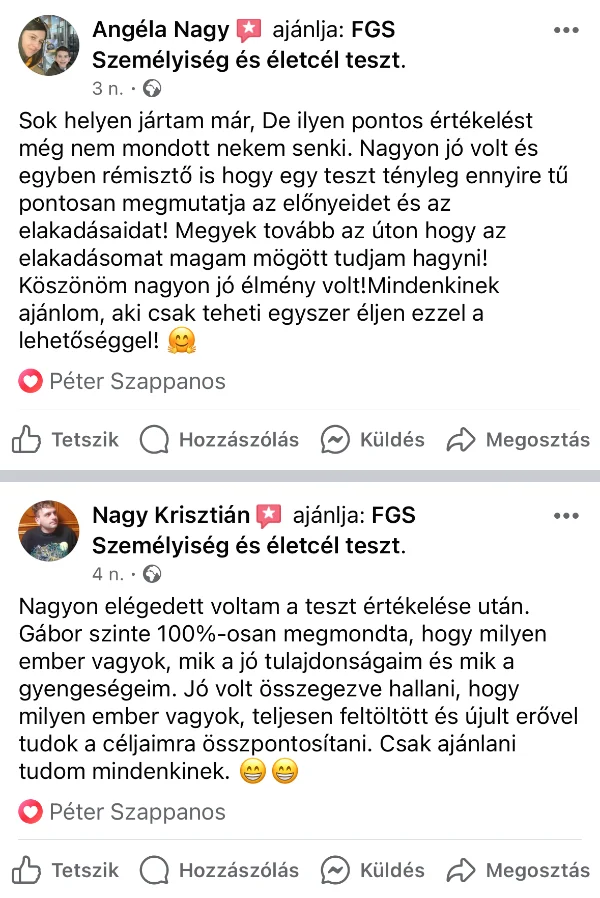Viewport: 600px width, 898px height.
Task: Open Angéla Nagy's profile picture
Action: click(x=49, y=45)
